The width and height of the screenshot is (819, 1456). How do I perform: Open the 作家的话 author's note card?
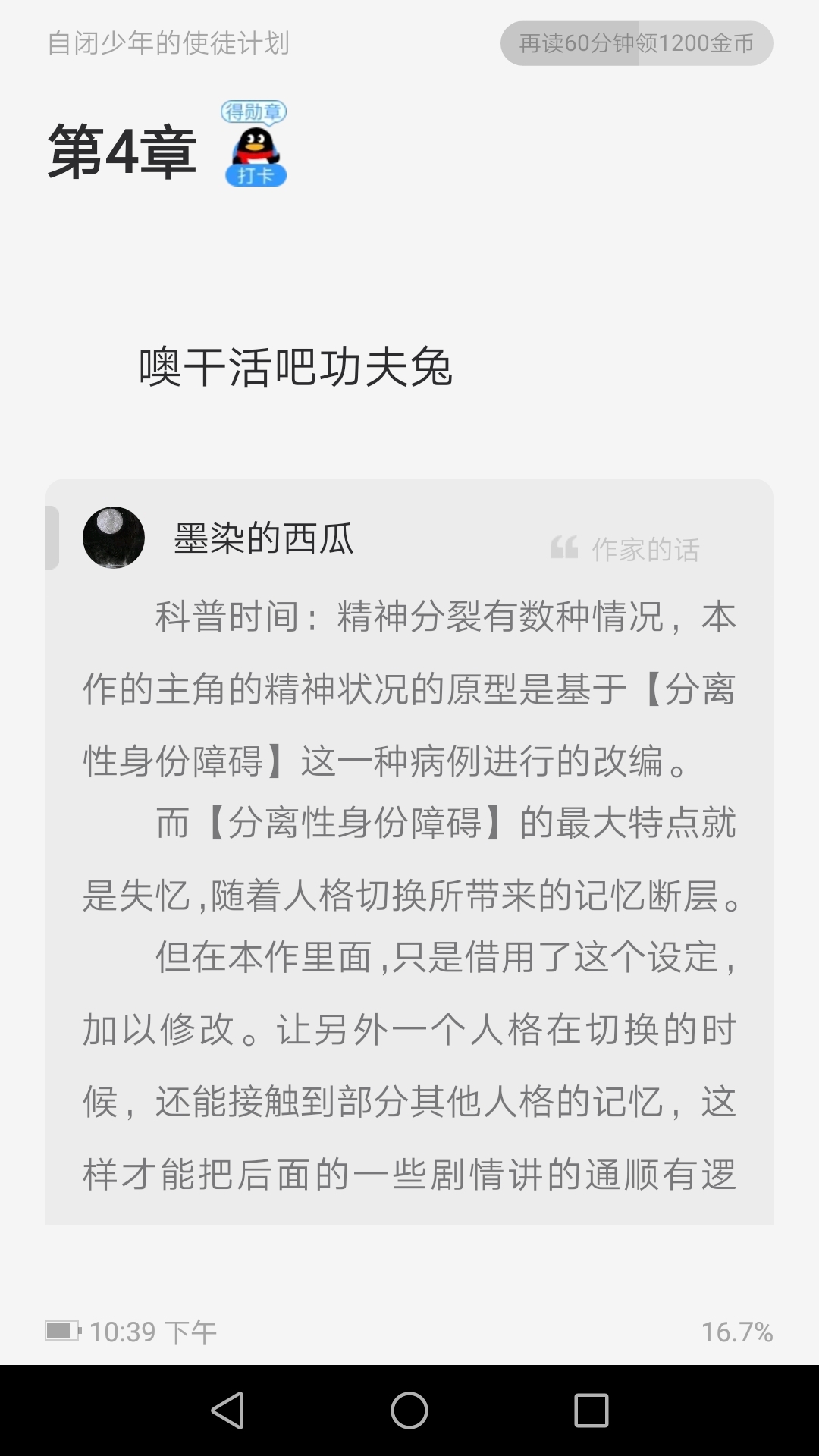click(409, 852)
